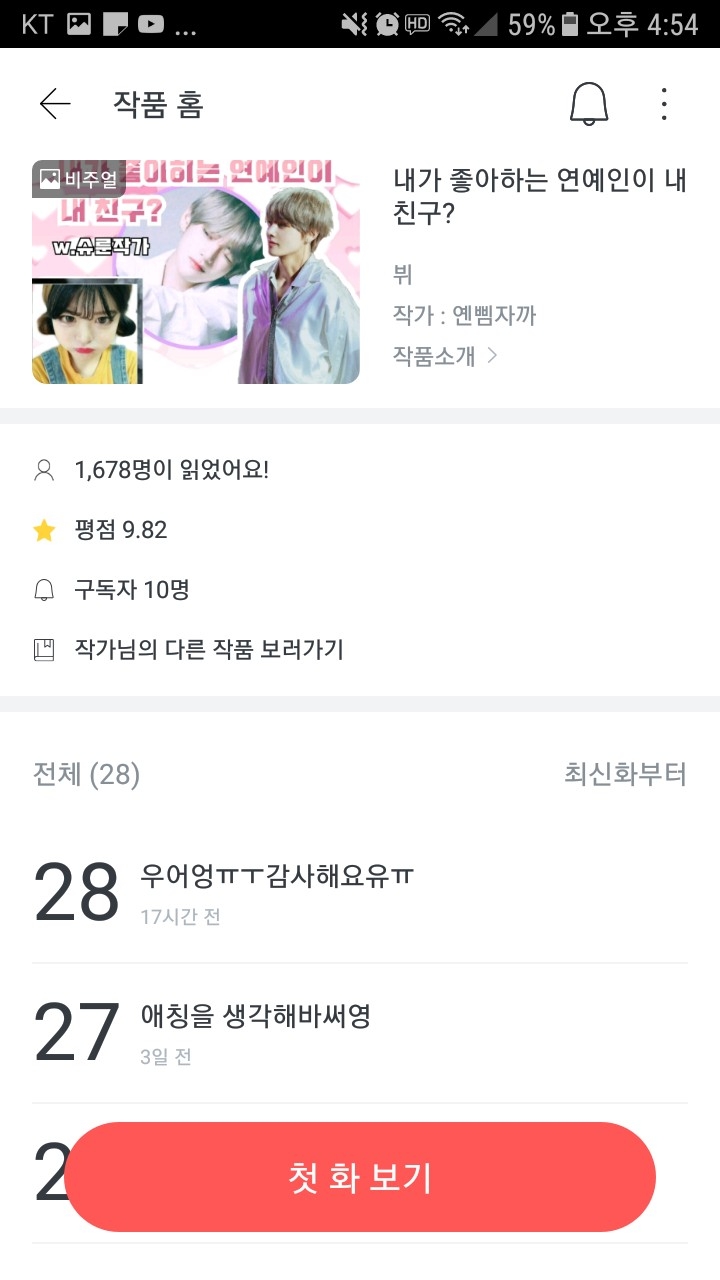Image resolution: width=720 pixels, height=1280 pixels.
Task: Go back using the arrow icon
Action: point(55,104)
